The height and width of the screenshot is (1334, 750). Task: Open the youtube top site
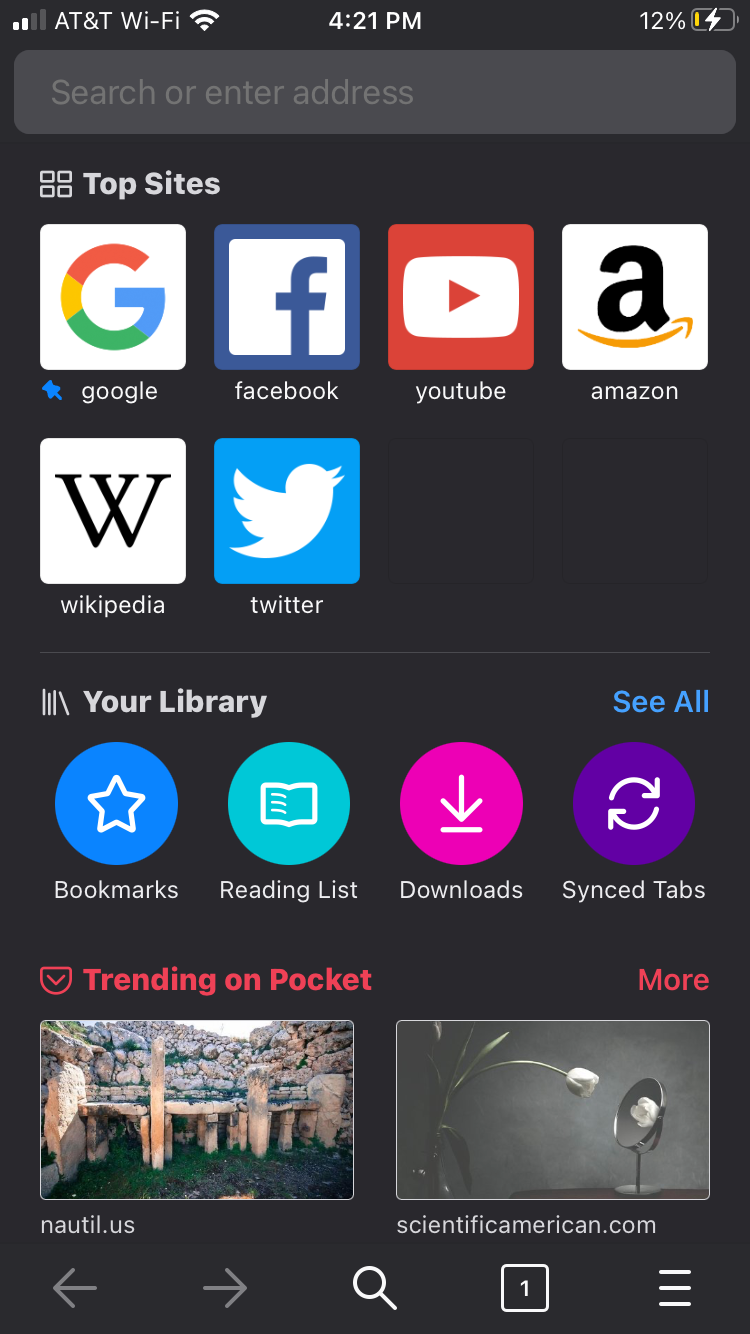[461, 297]
